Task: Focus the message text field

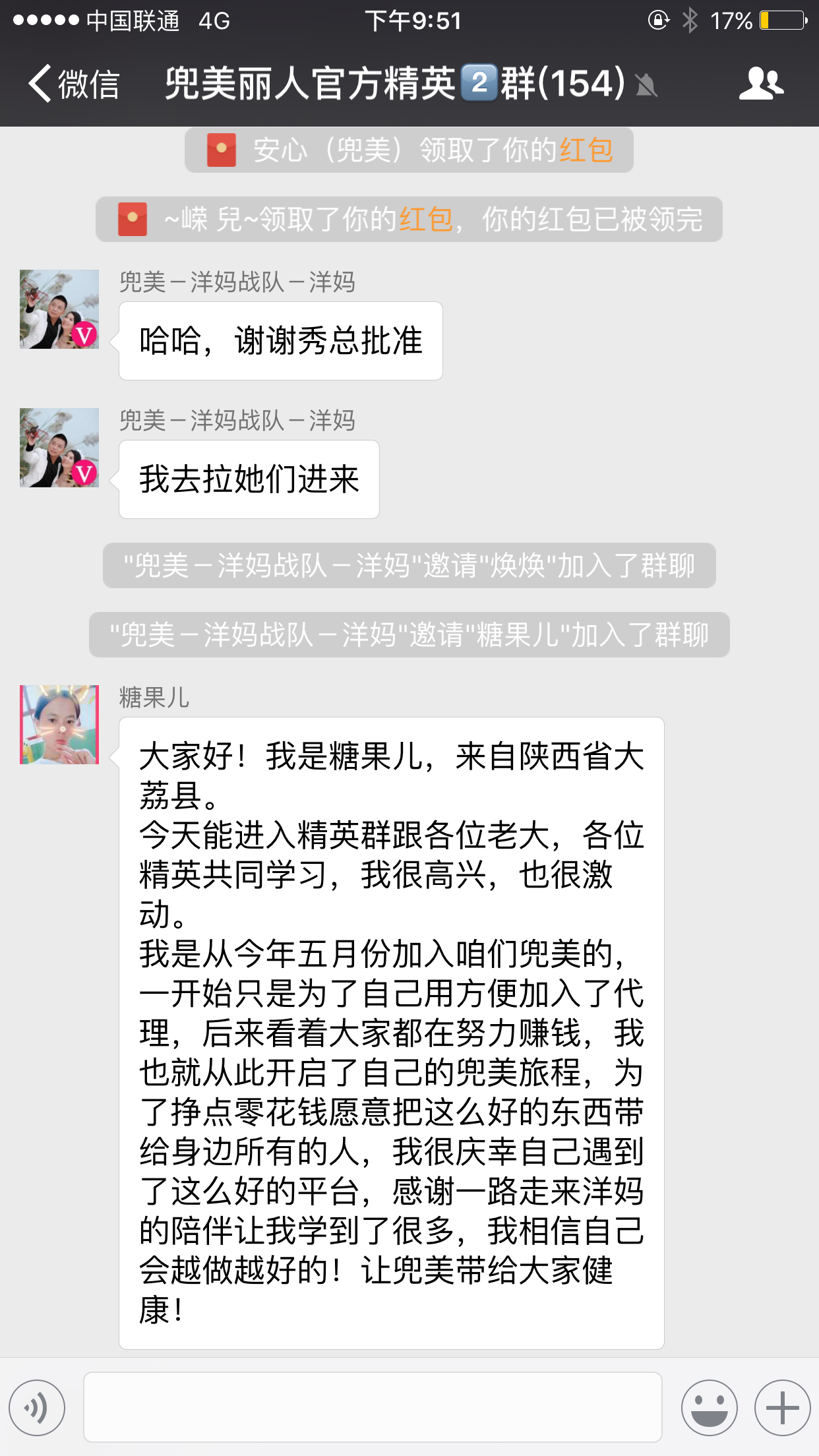Action: pyautogui.click(x=373, y=1408)
